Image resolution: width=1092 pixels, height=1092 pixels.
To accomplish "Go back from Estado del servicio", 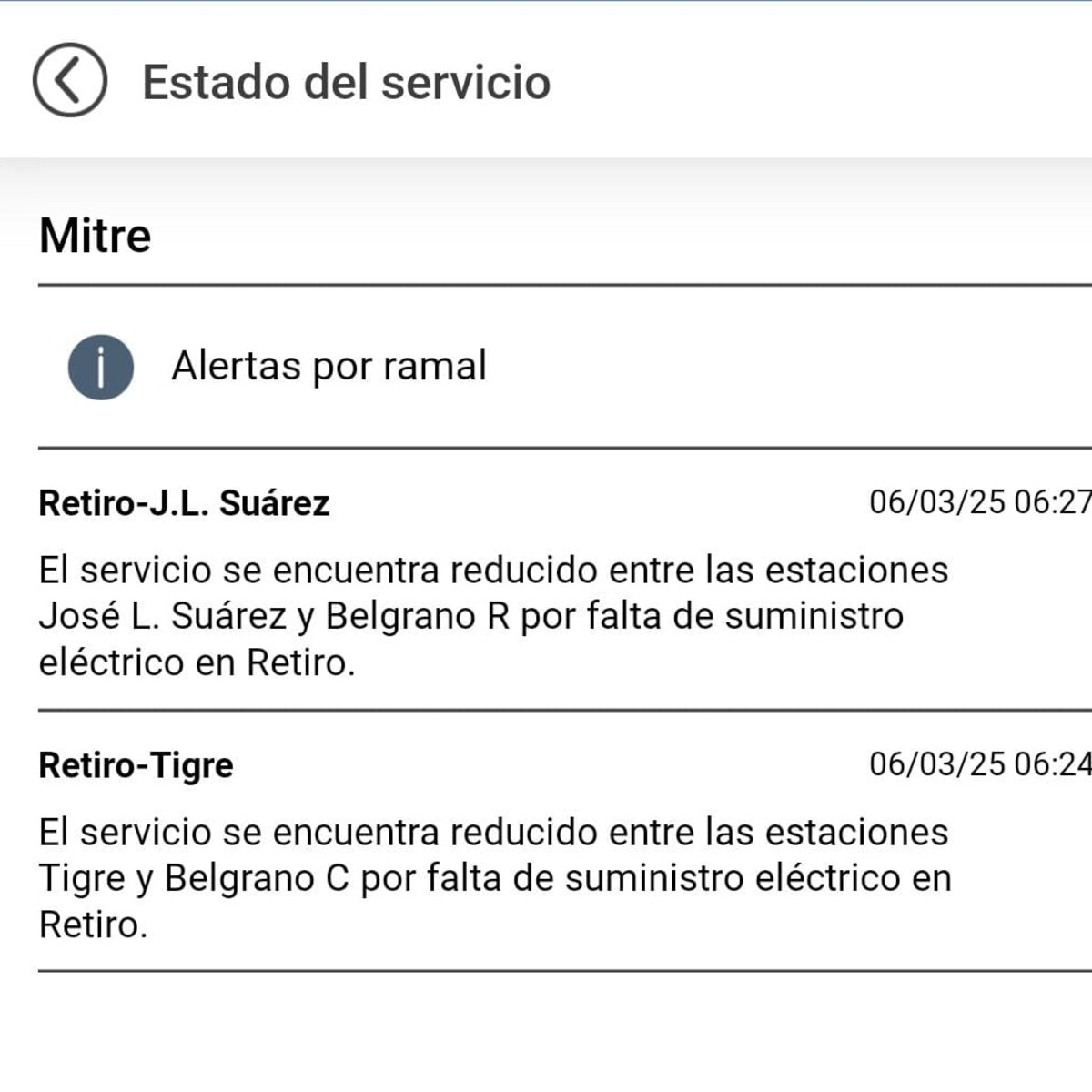I will (x=70, y=80).
